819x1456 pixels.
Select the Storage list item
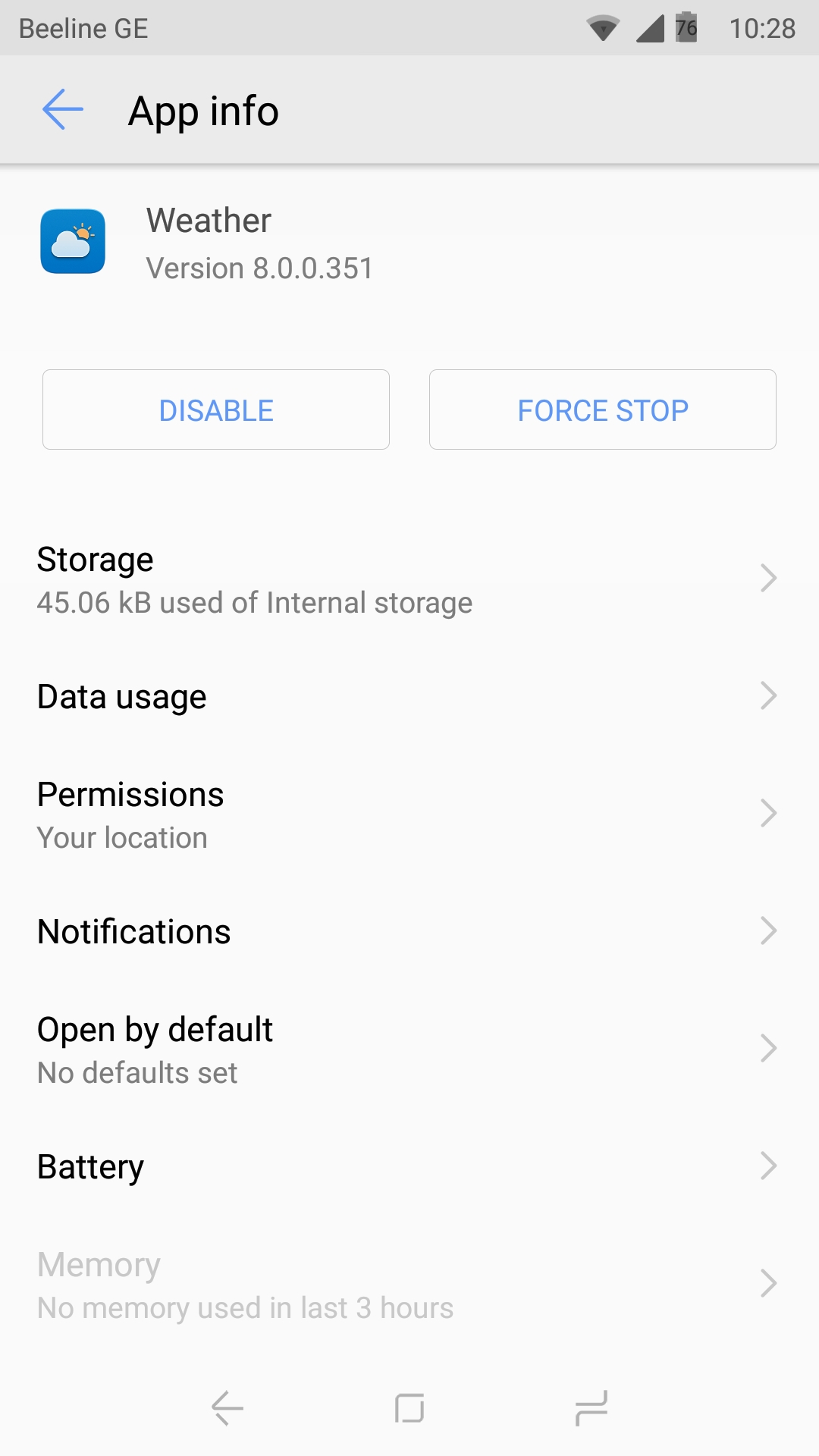303,578
